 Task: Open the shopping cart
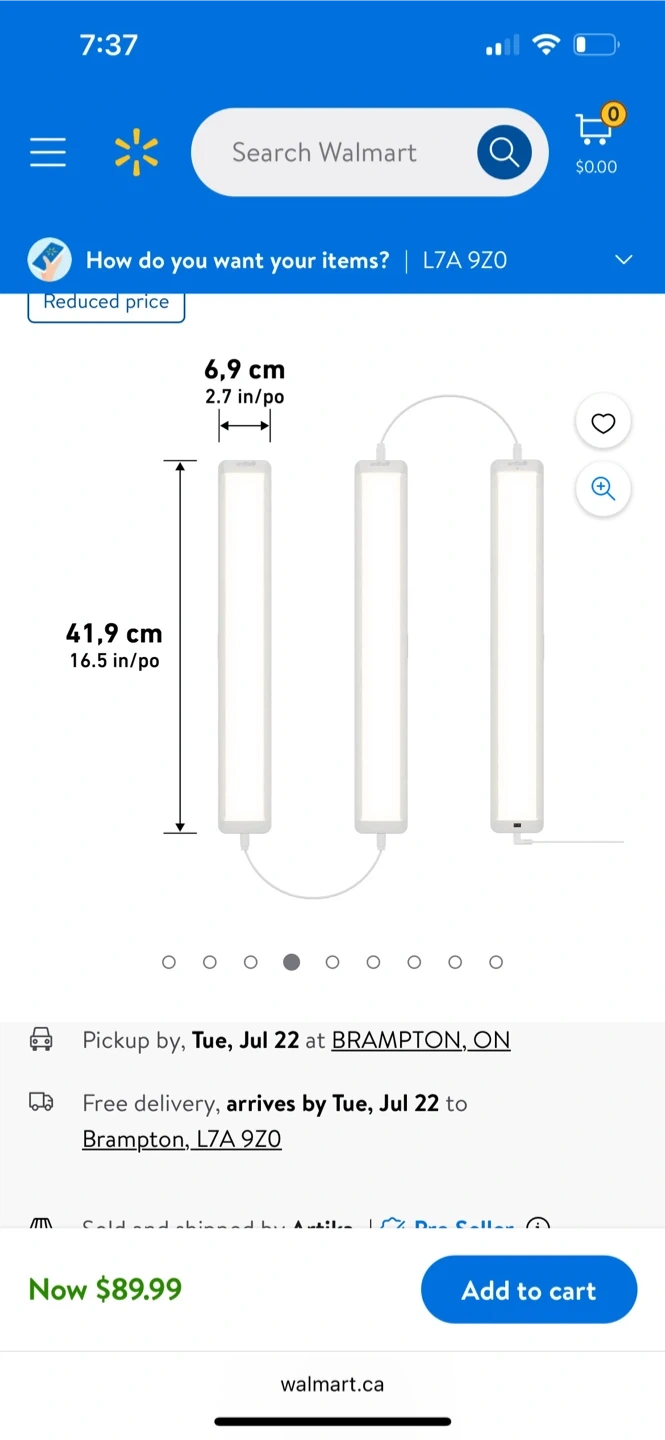[x=596, y=142]
